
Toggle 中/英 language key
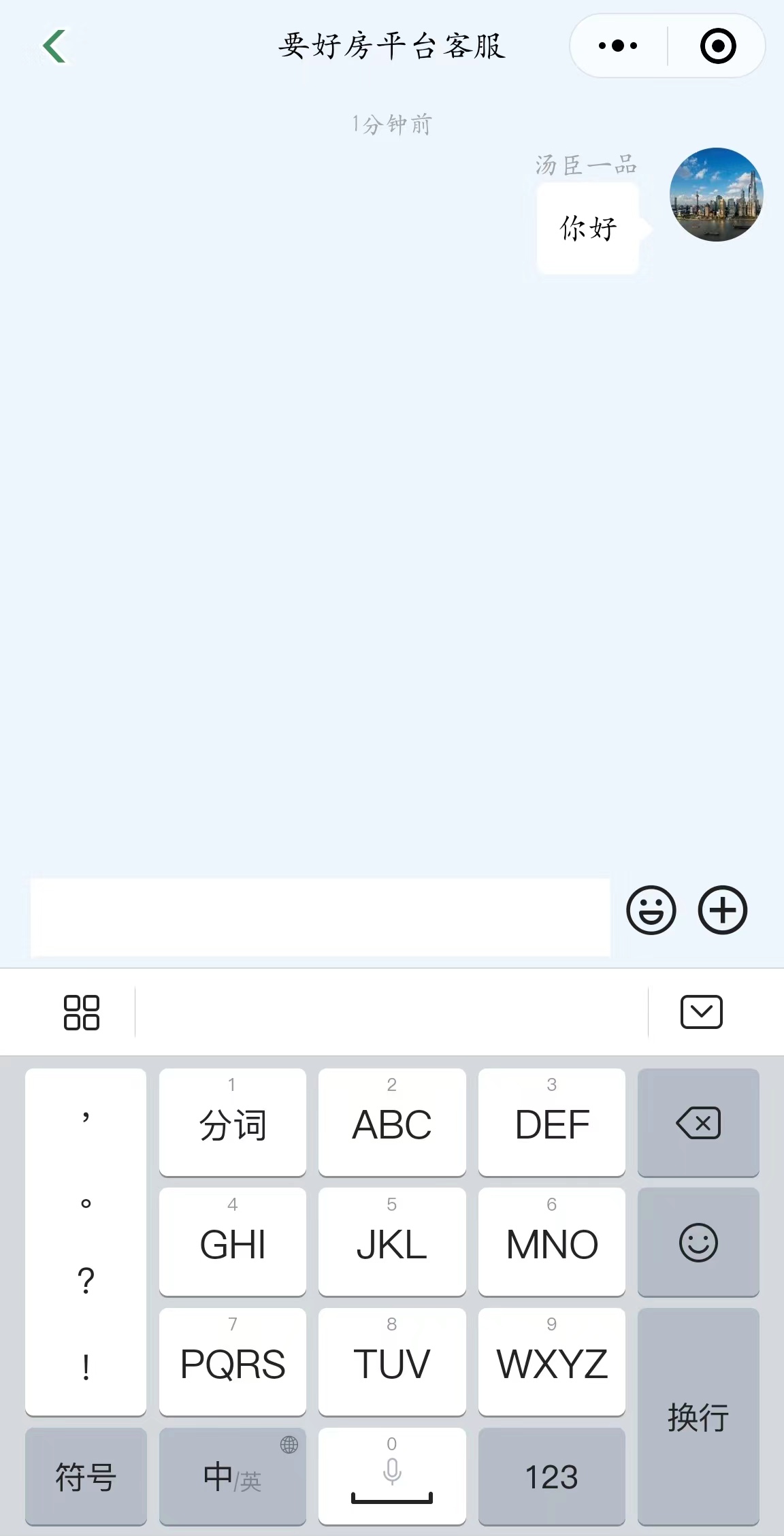pos(232,1477)
